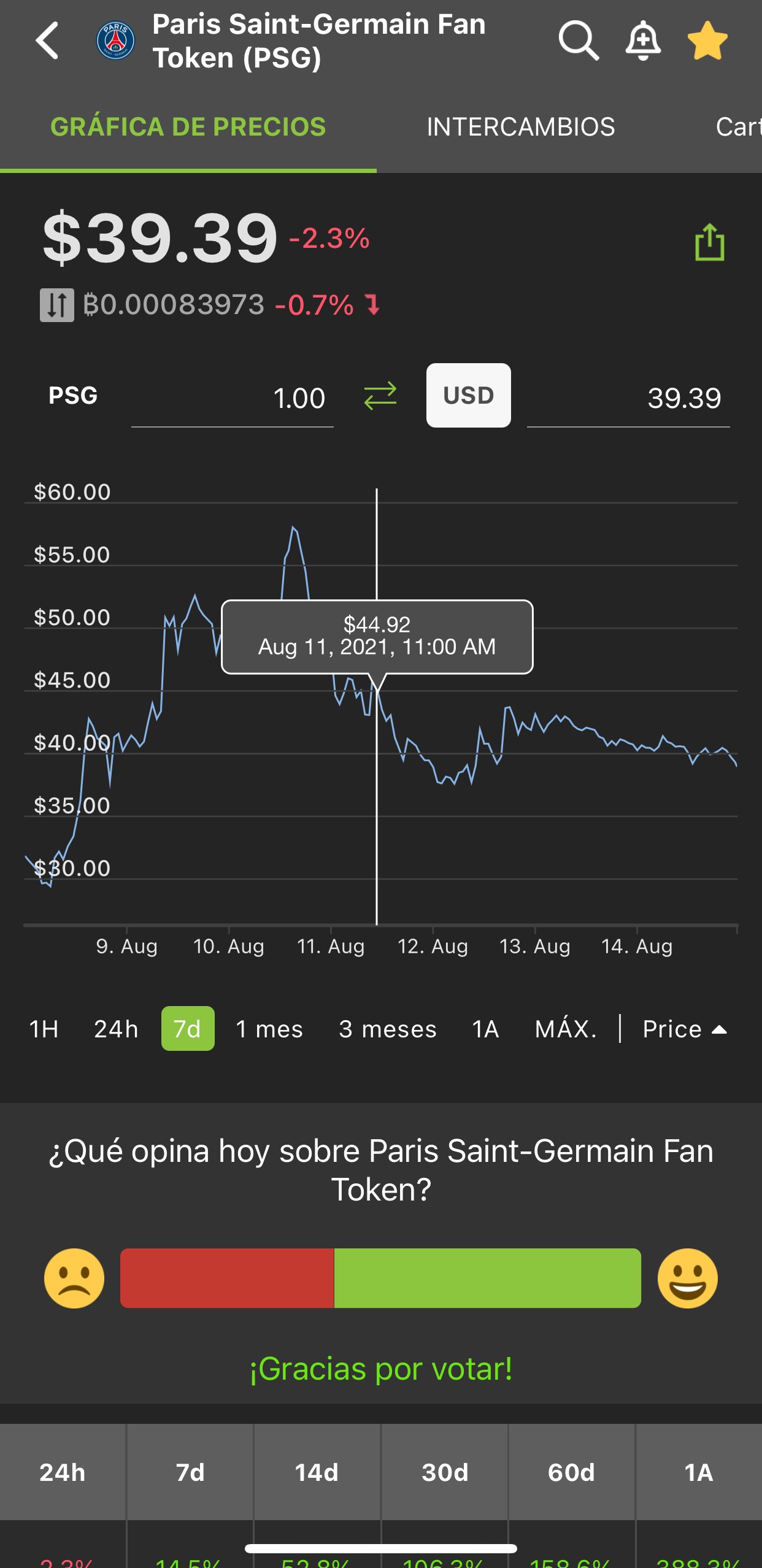Image resolution: width=762 pixels, height=1568 pixels.
Task: Select the 1 mes chart range
Action: [269, 1029]
